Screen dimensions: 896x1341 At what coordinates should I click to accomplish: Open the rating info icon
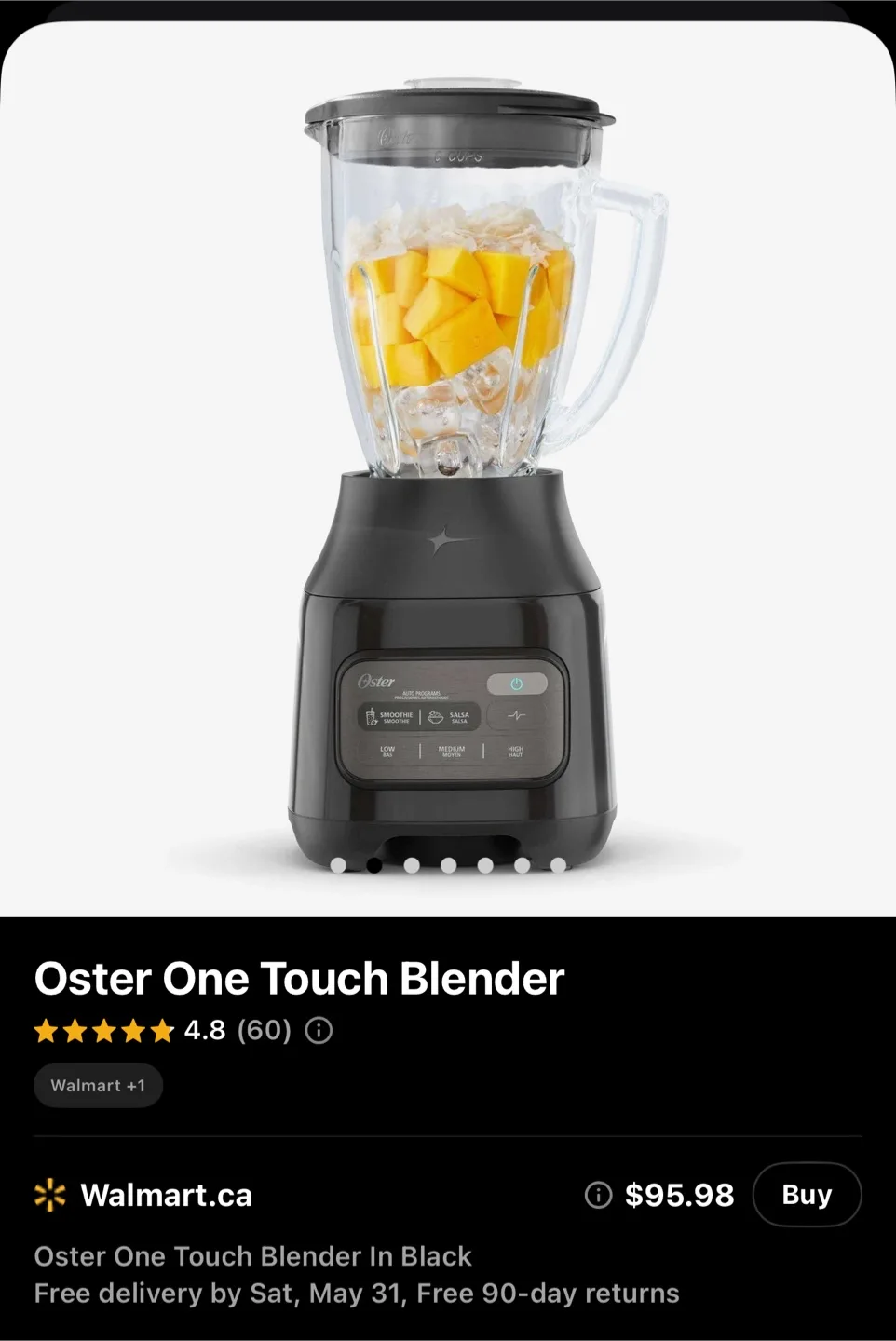[319, 1030]
